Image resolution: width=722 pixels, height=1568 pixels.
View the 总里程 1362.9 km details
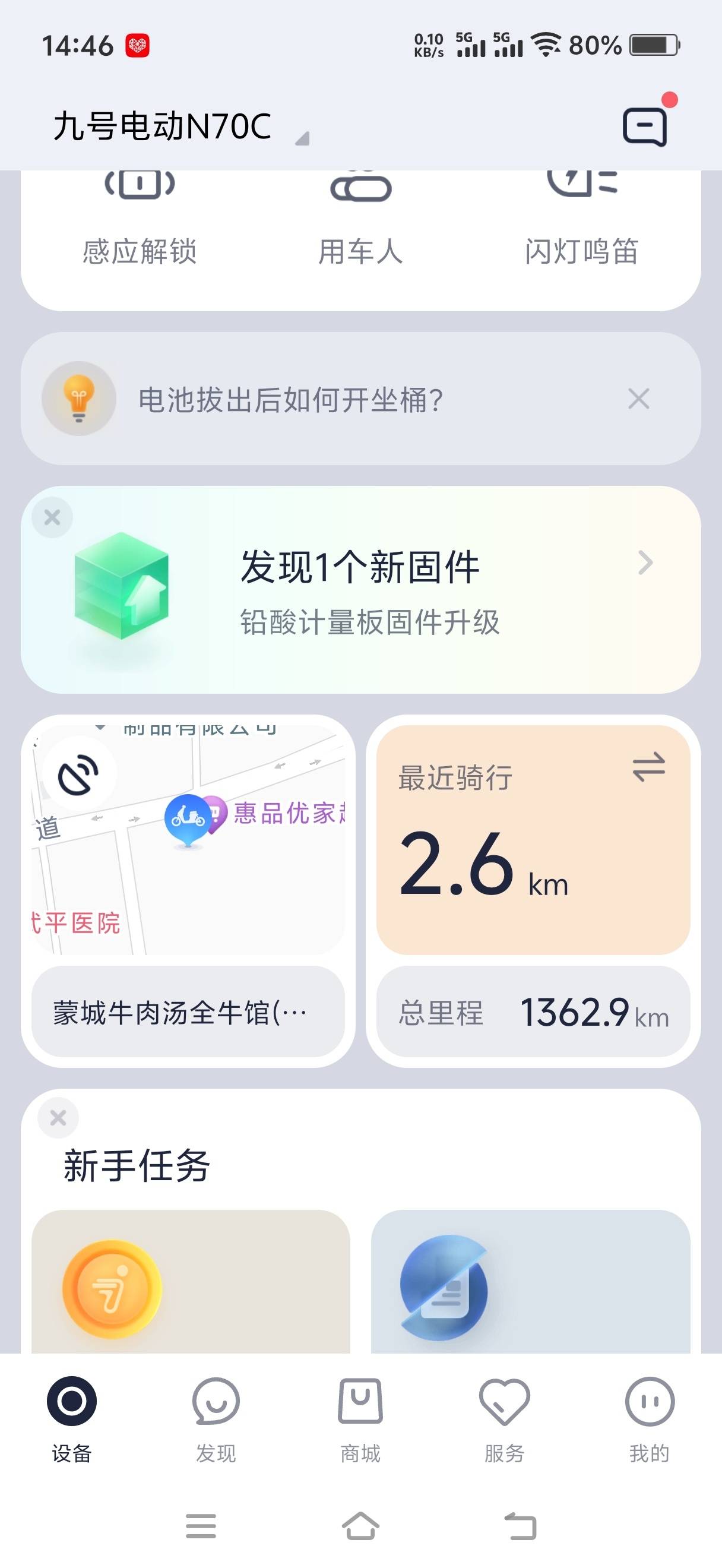tap(533, 1012)
